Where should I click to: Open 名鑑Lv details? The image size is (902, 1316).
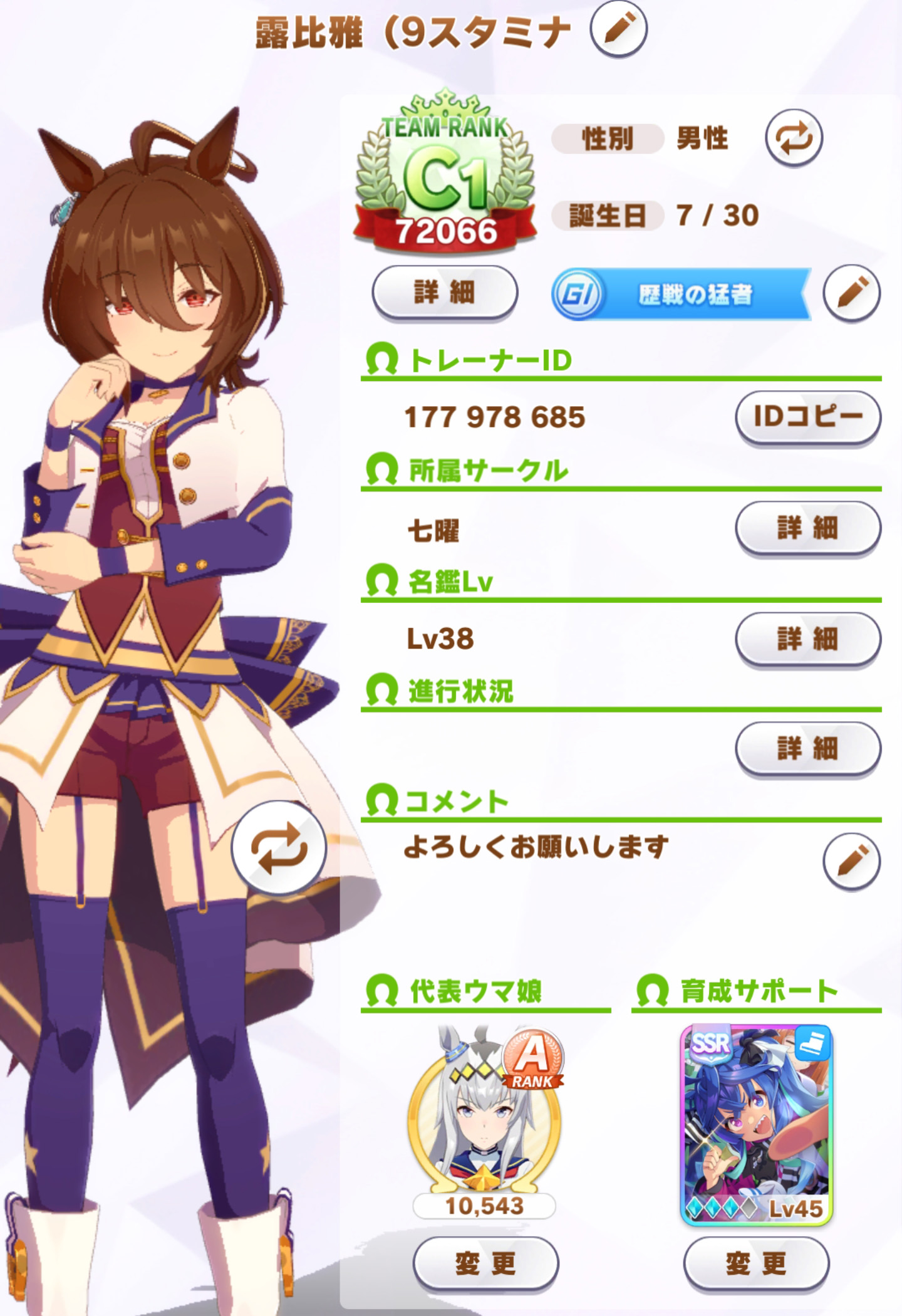[807, 639]
